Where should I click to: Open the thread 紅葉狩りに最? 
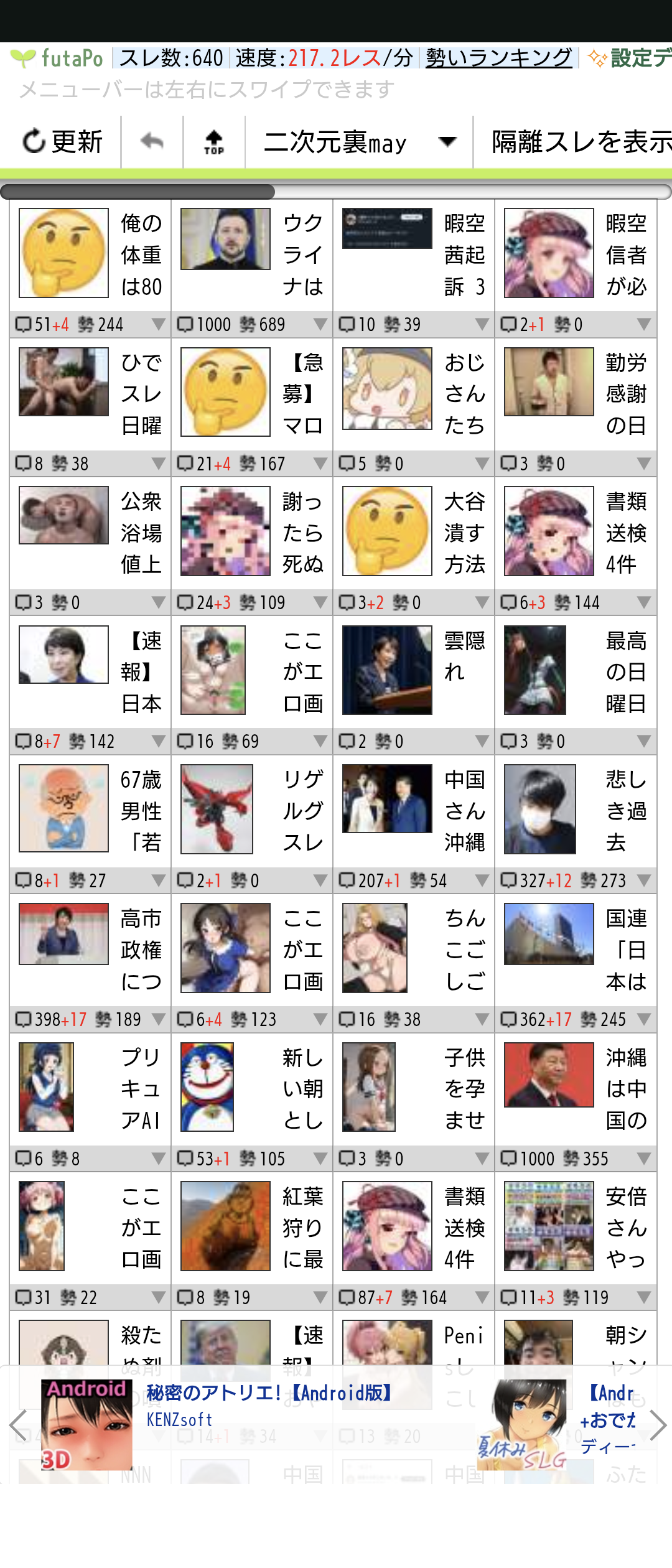pyautogui.click(x=251, y=1227)
